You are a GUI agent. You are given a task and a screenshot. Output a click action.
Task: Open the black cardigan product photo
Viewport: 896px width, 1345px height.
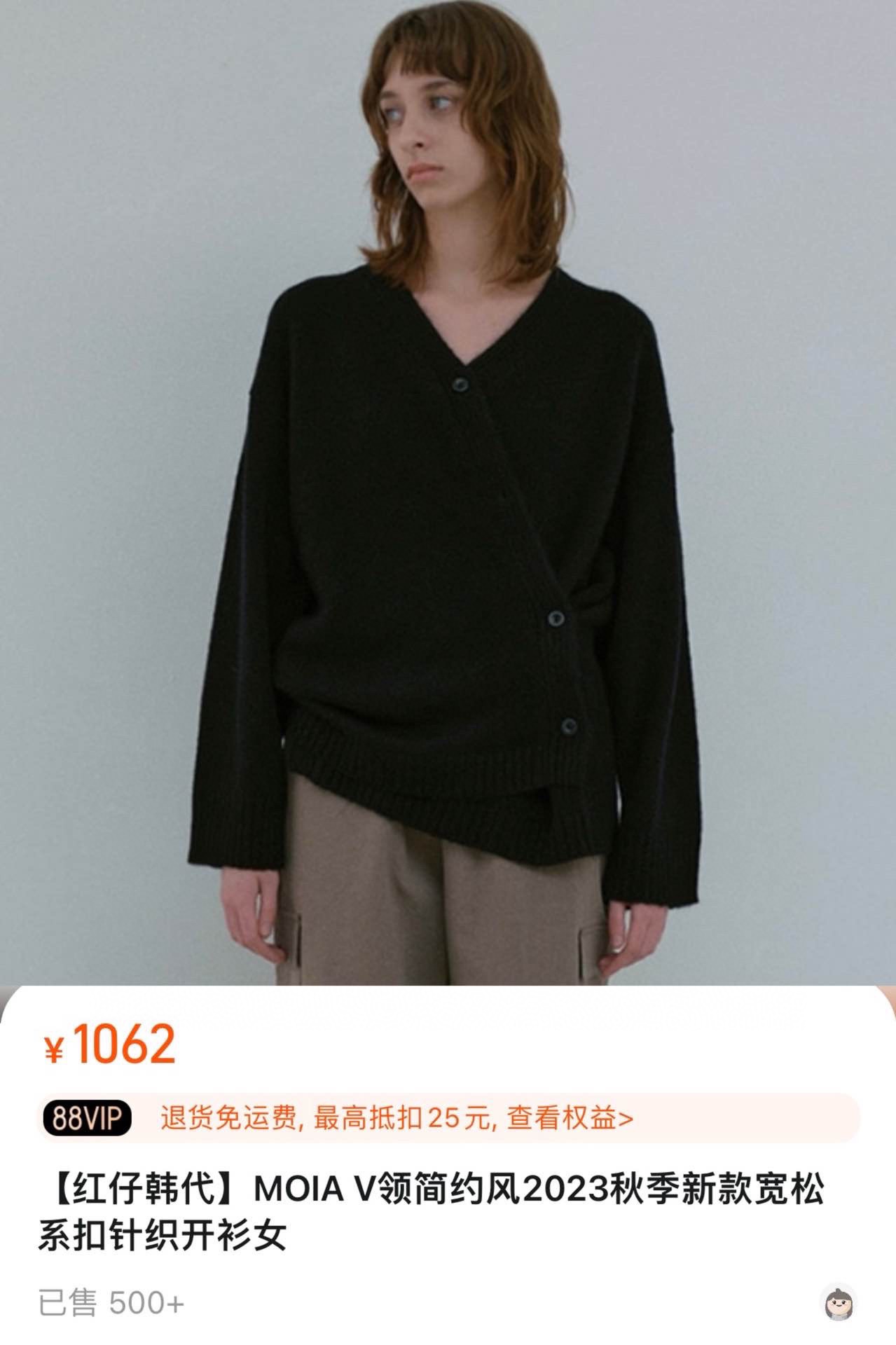pos(448,492)
